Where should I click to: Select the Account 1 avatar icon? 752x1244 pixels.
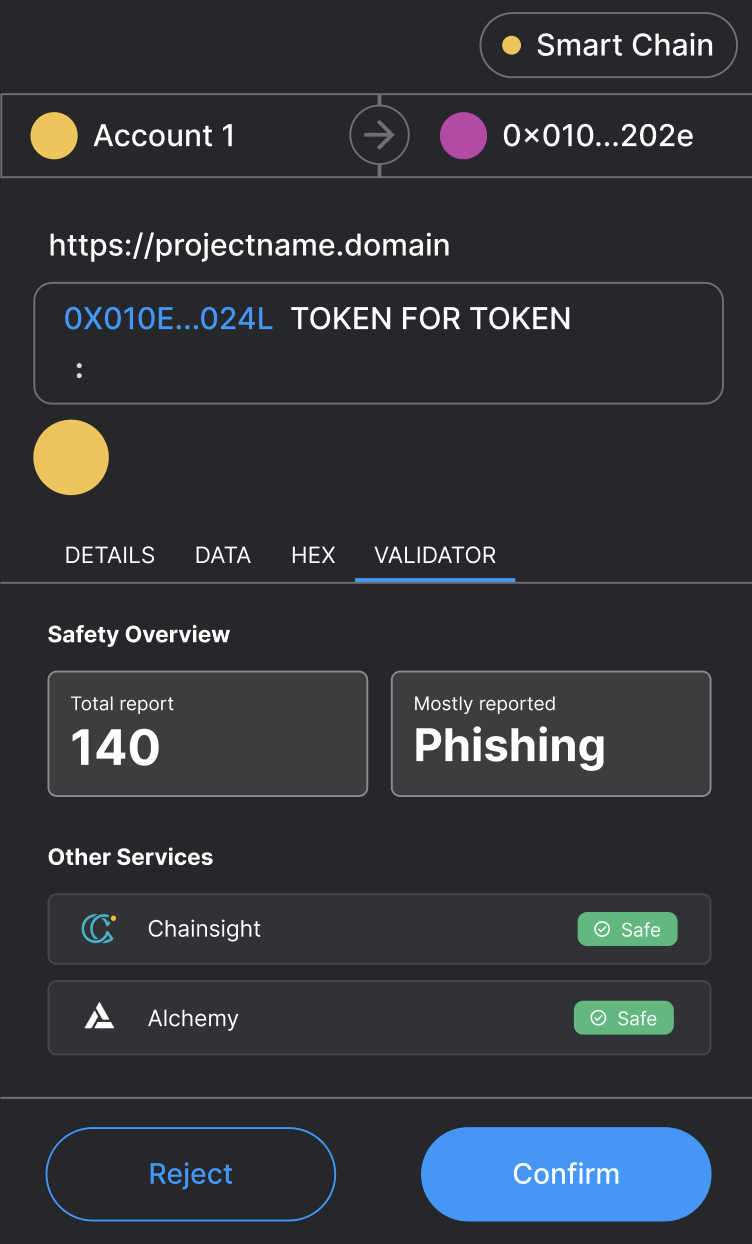coord(54,135)
